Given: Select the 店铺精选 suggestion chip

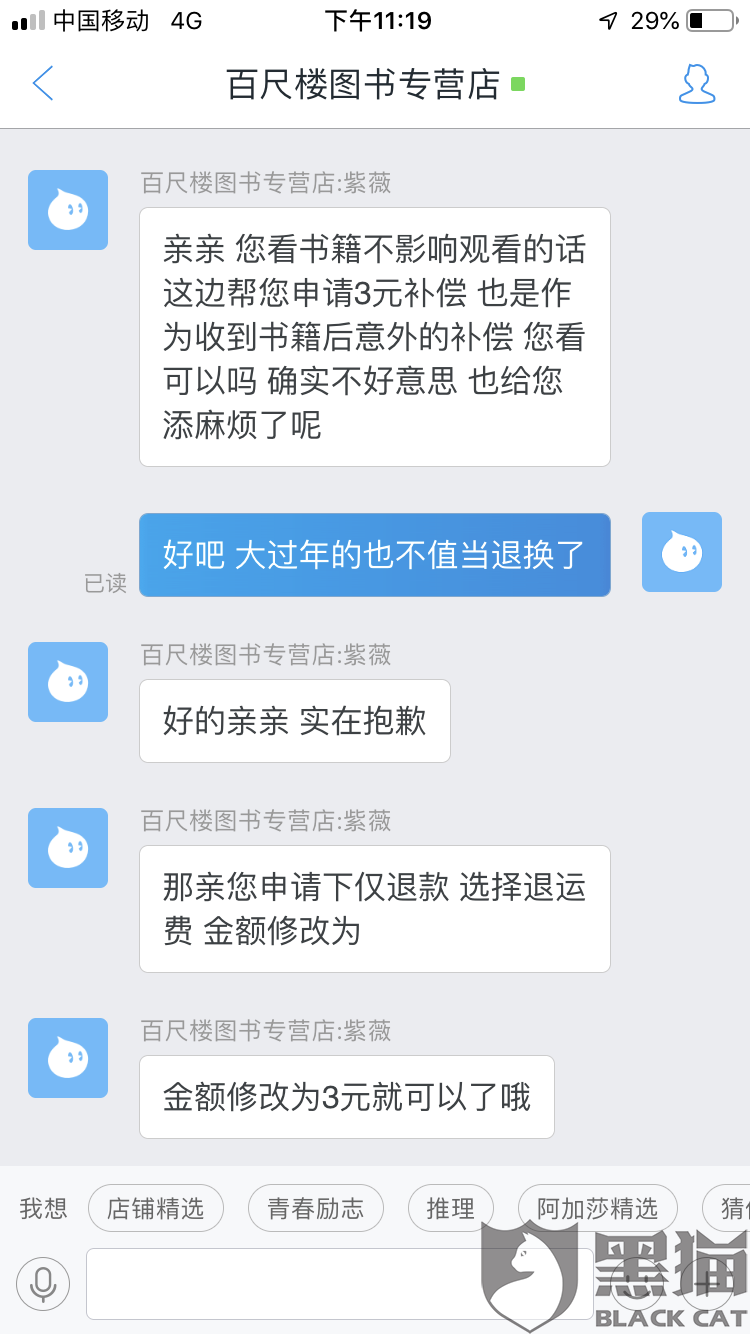Looking at the screenshot, I should coord(155,1208).
